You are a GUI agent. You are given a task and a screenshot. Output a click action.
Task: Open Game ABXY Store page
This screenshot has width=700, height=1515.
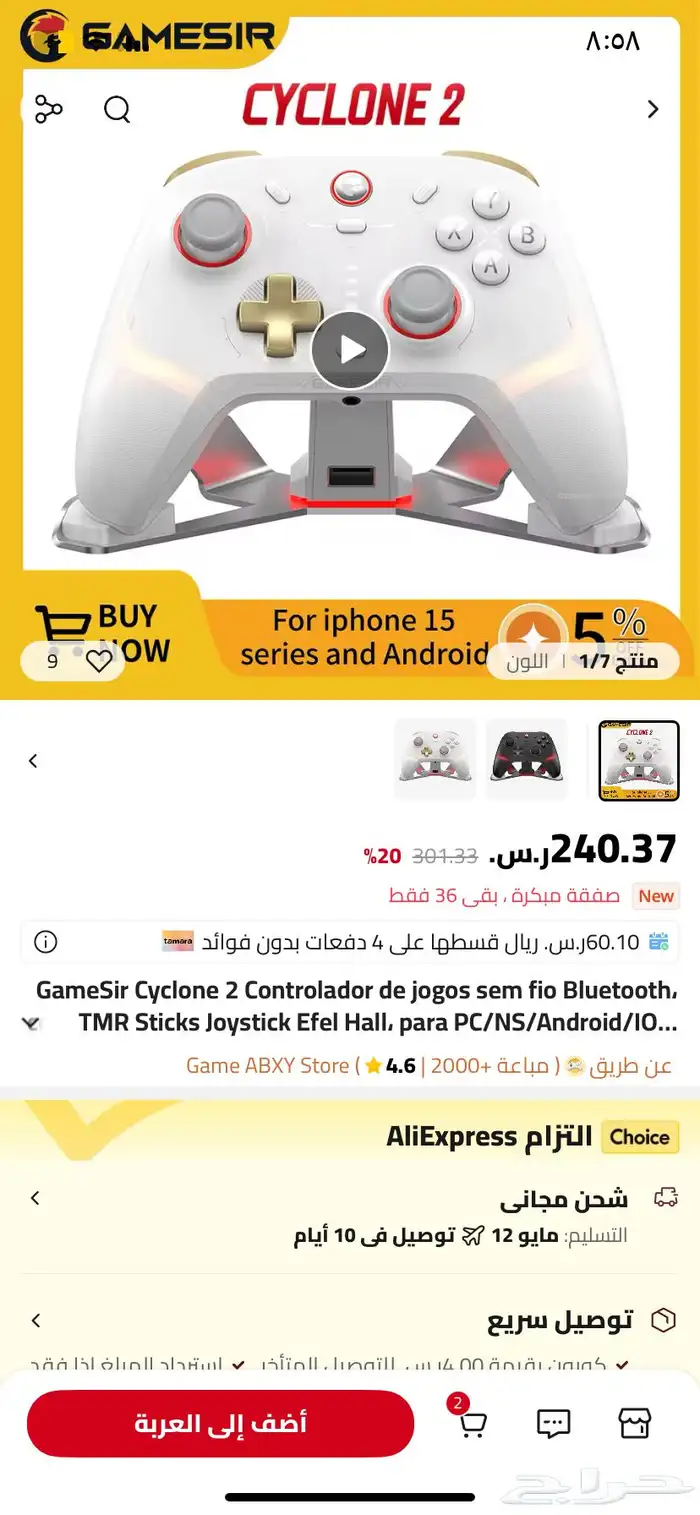click(267, 1066)
